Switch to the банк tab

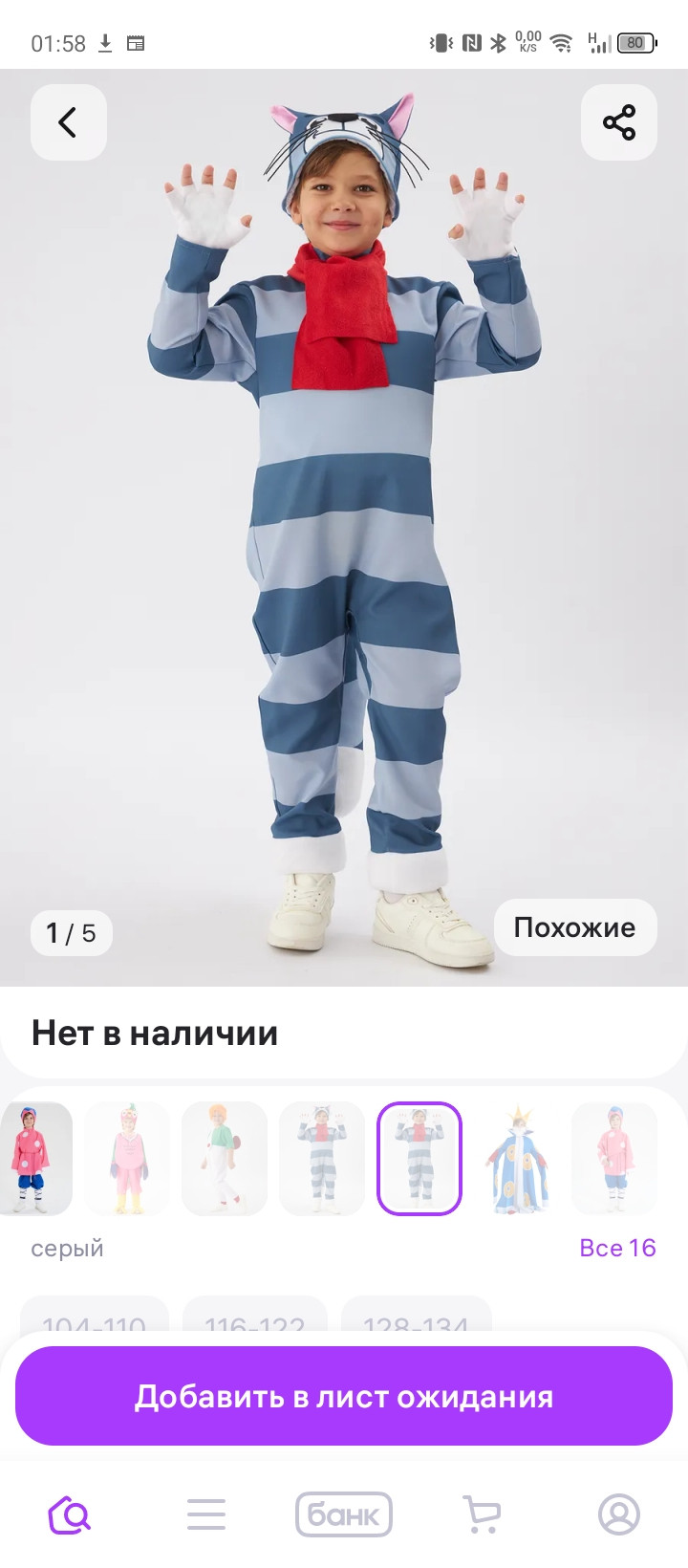(x=344, y=1514)
